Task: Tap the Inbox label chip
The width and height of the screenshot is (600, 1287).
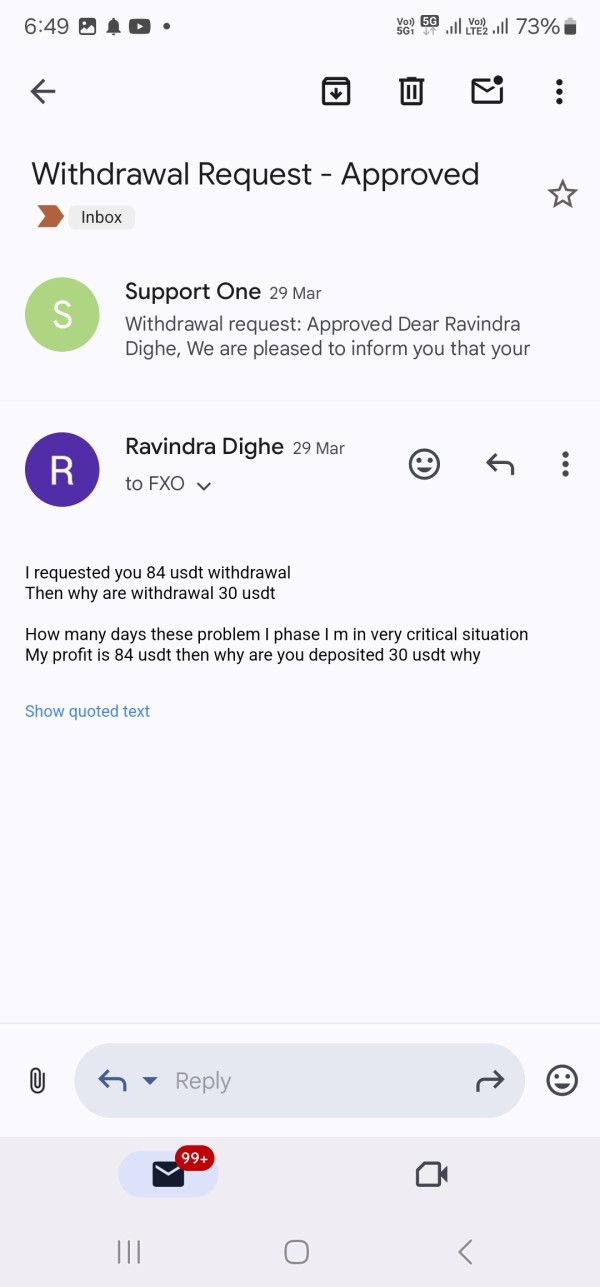Action: (101, 217)
